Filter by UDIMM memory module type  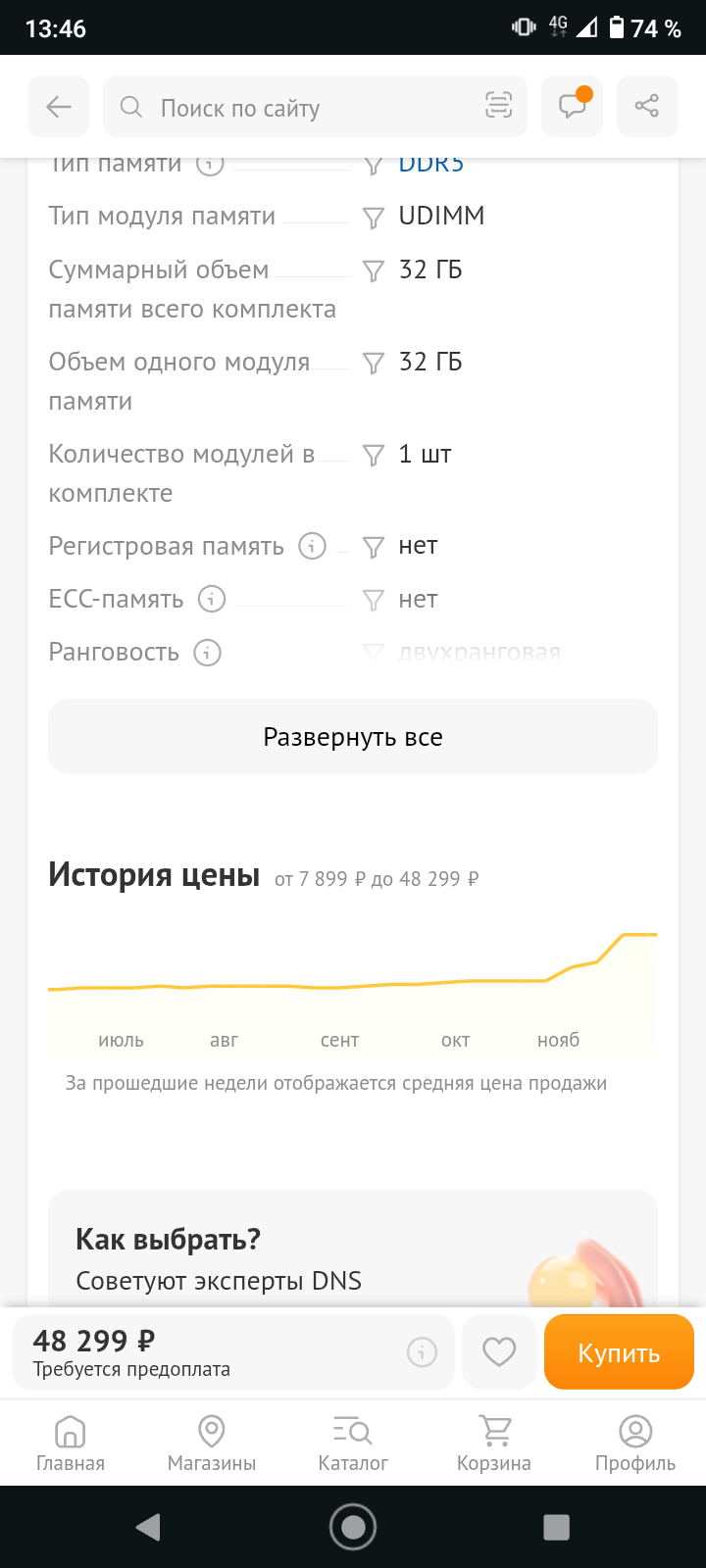point(374,218)
